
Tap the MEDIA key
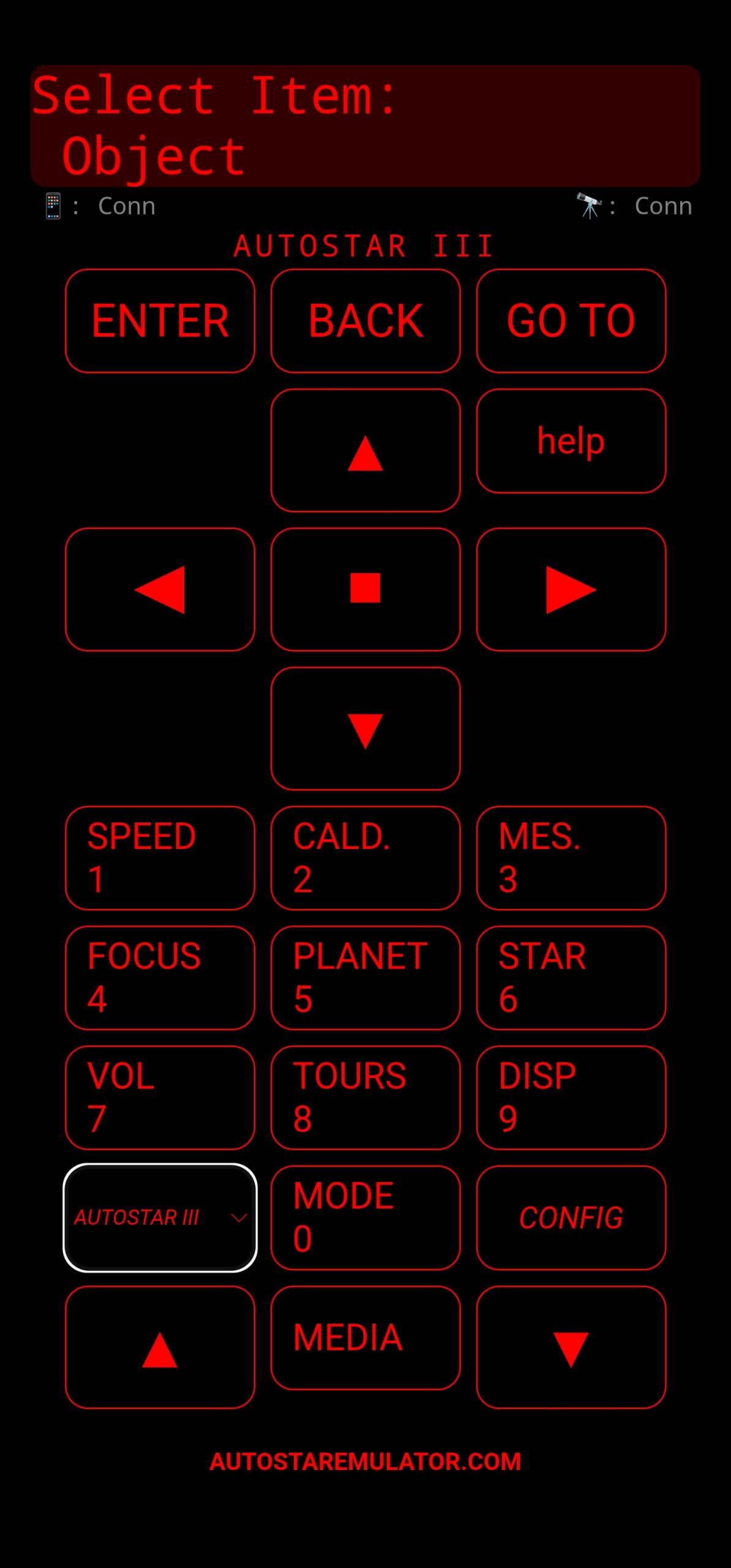tap(365, 1338)
